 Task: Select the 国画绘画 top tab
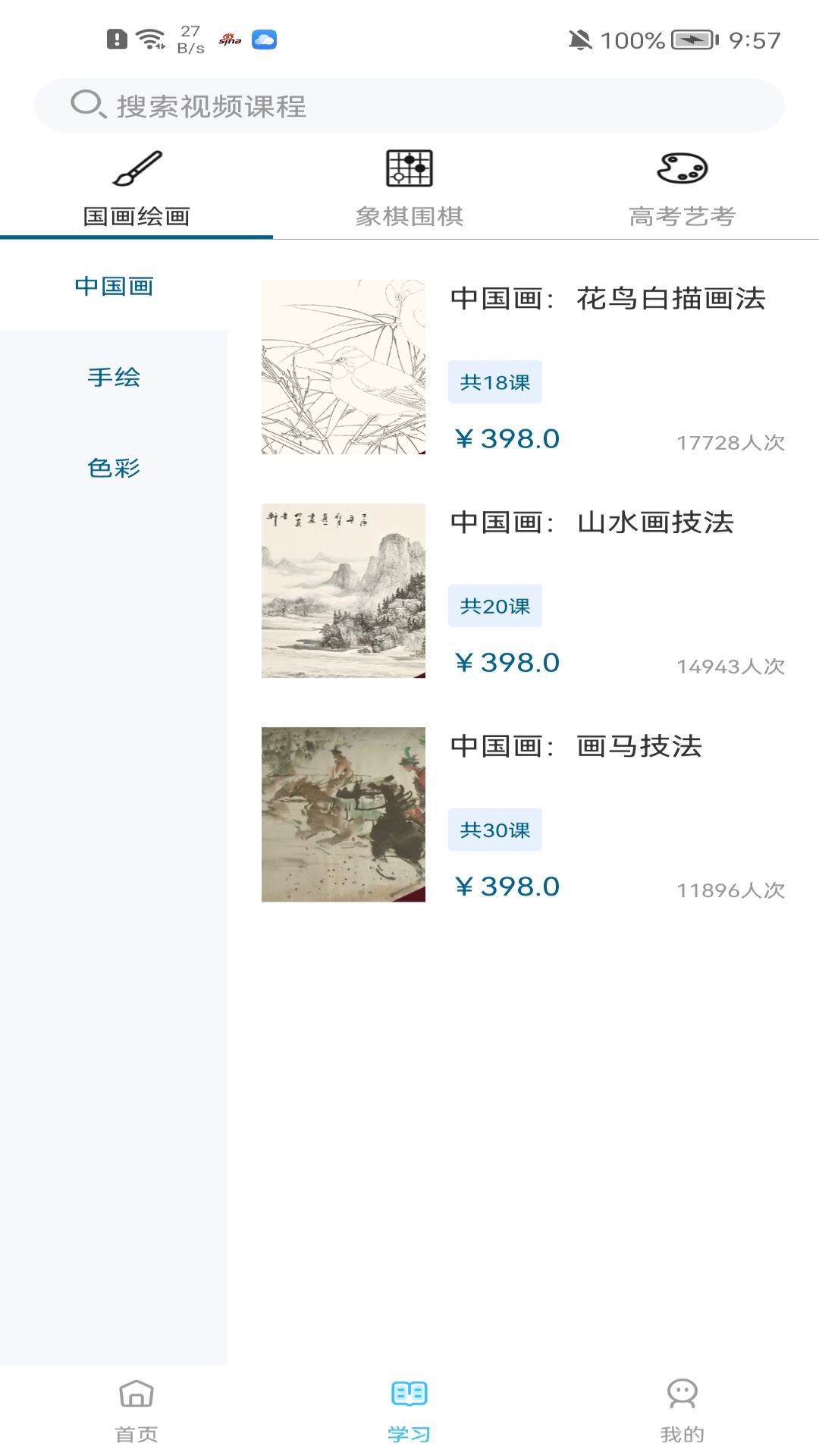click(x=136, y=190)
